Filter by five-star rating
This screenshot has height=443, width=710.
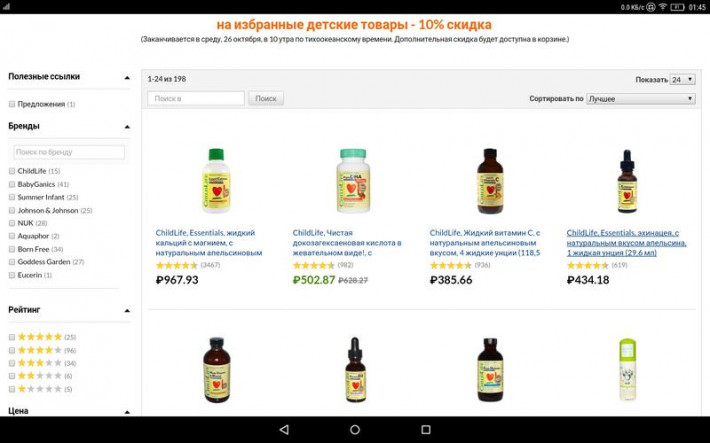[12, 337]
